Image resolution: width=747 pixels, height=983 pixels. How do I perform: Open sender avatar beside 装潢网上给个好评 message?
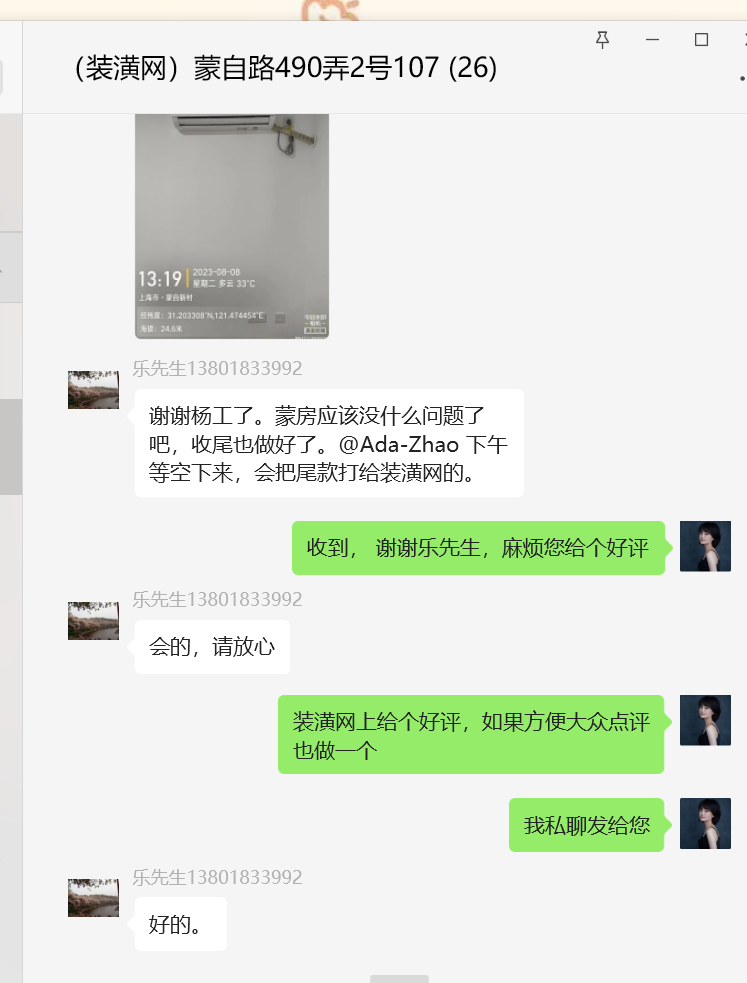click(705, 720)
